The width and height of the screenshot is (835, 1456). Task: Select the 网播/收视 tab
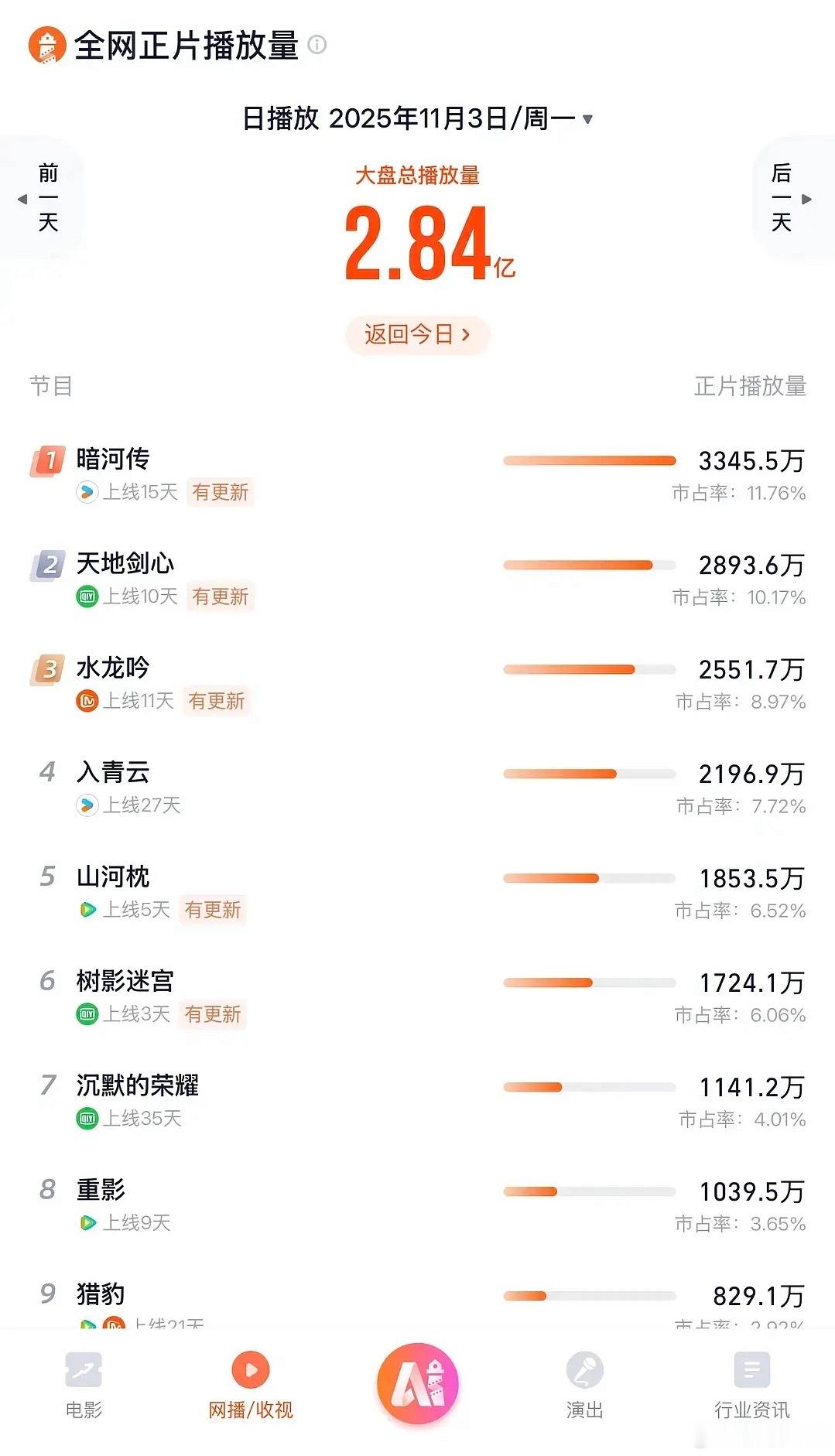[x=251, y=1385]
